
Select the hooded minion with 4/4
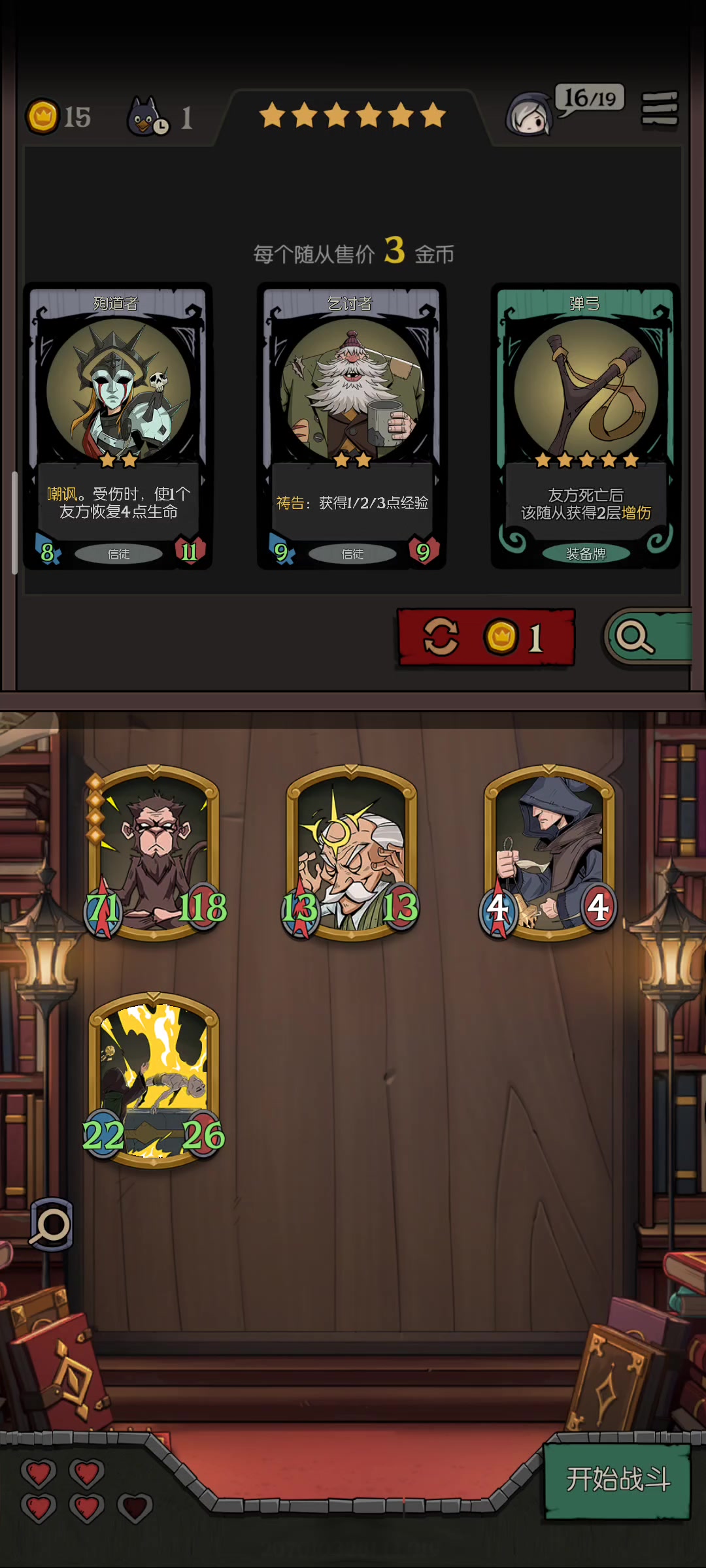[x=549, y=853]
